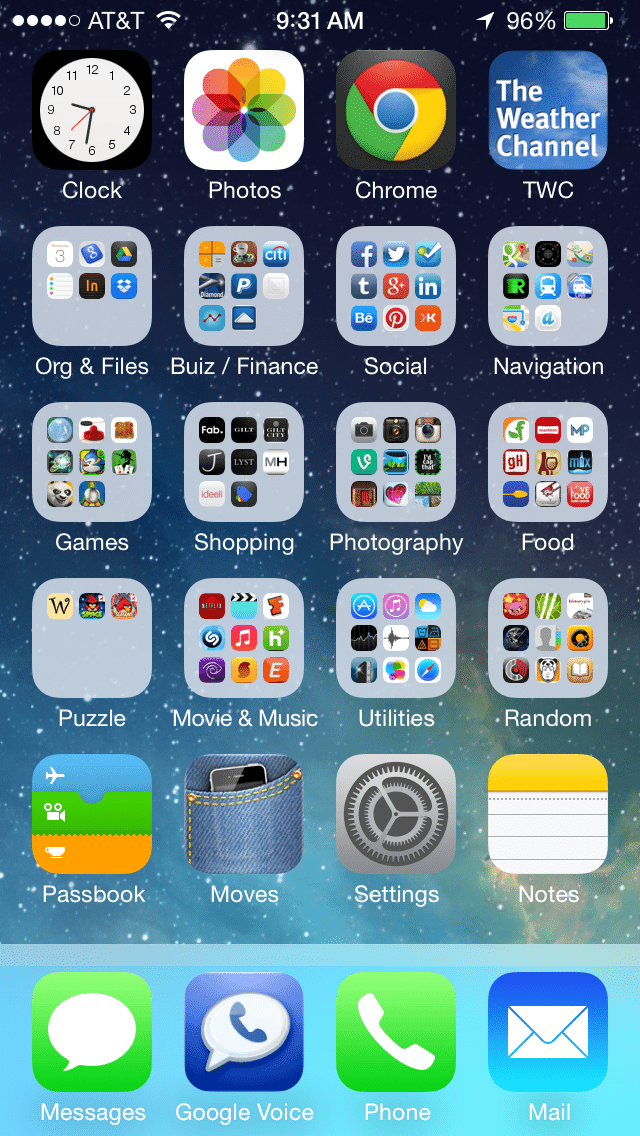
Task: Open the Settings app
Action: (396, 814)
